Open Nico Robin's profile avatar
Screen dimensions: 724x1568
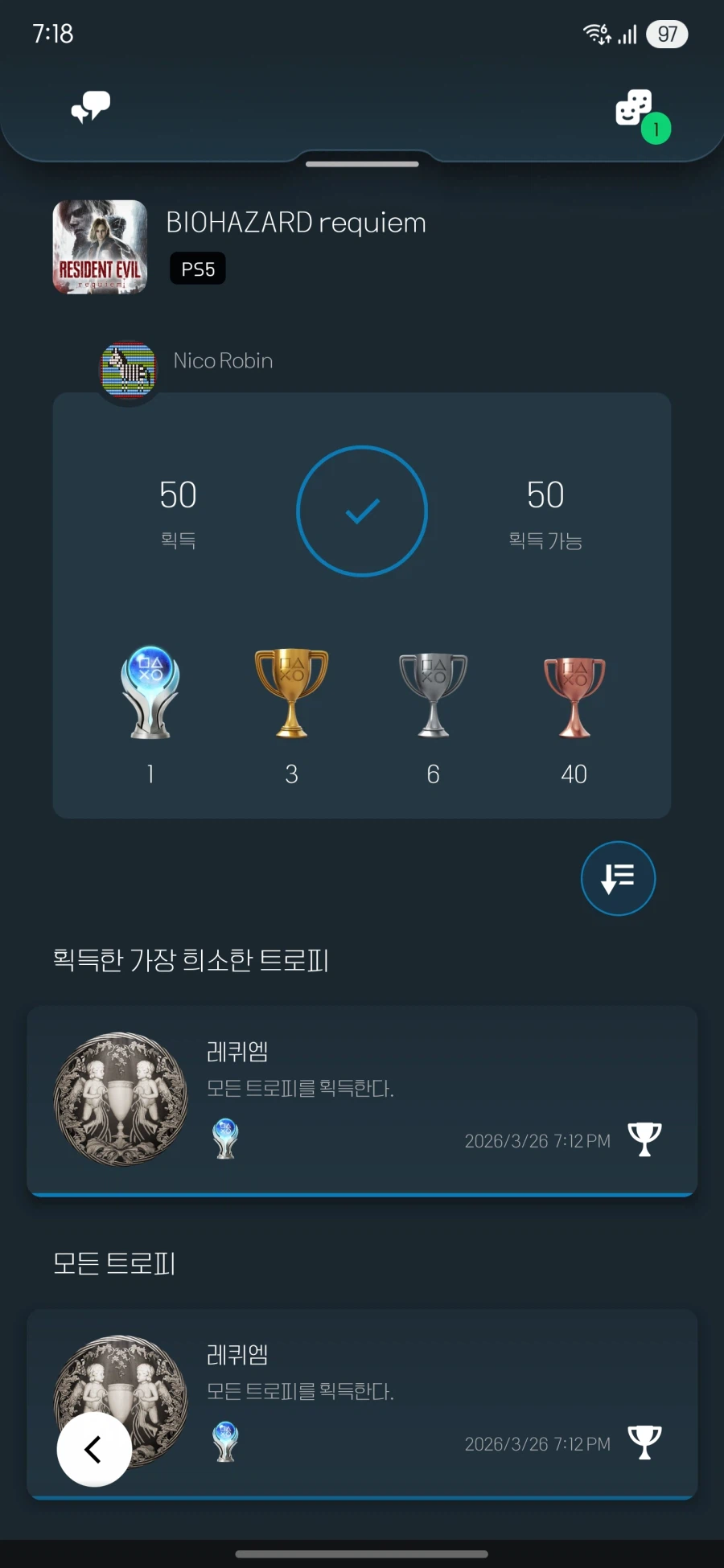[129, 370]
